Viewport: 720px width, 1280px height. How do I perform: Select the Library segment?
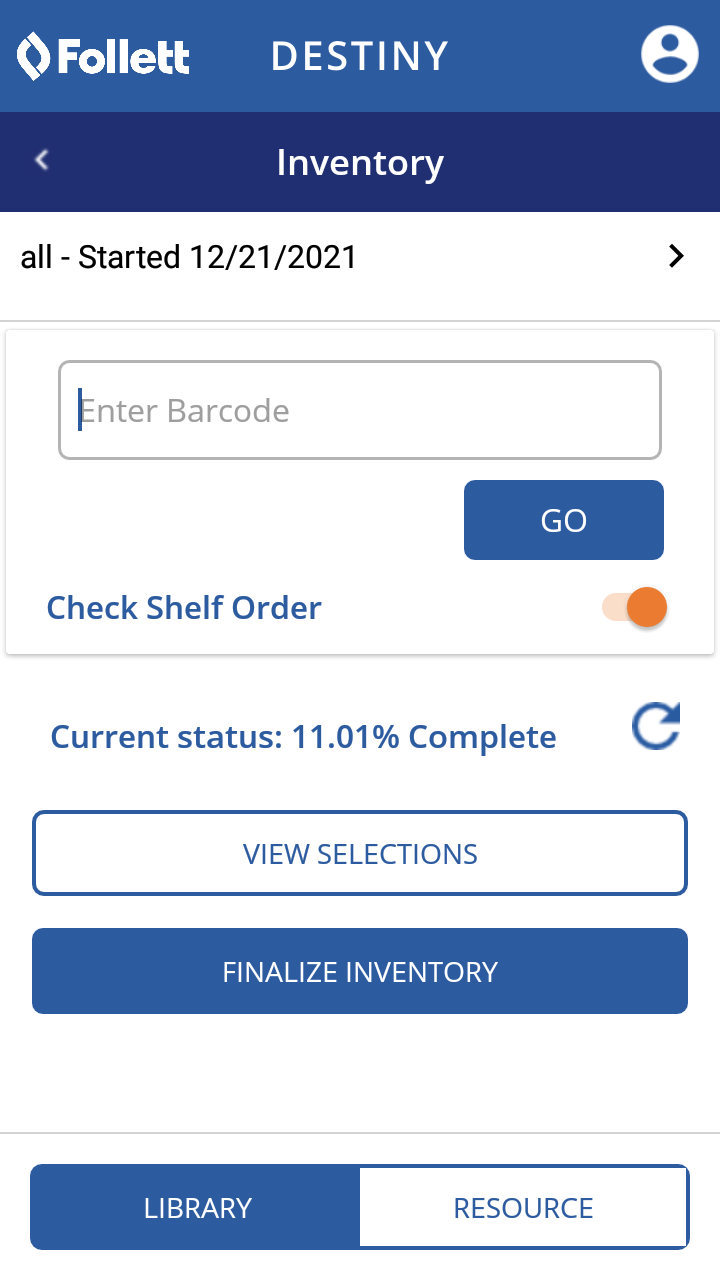point(197,1208)
